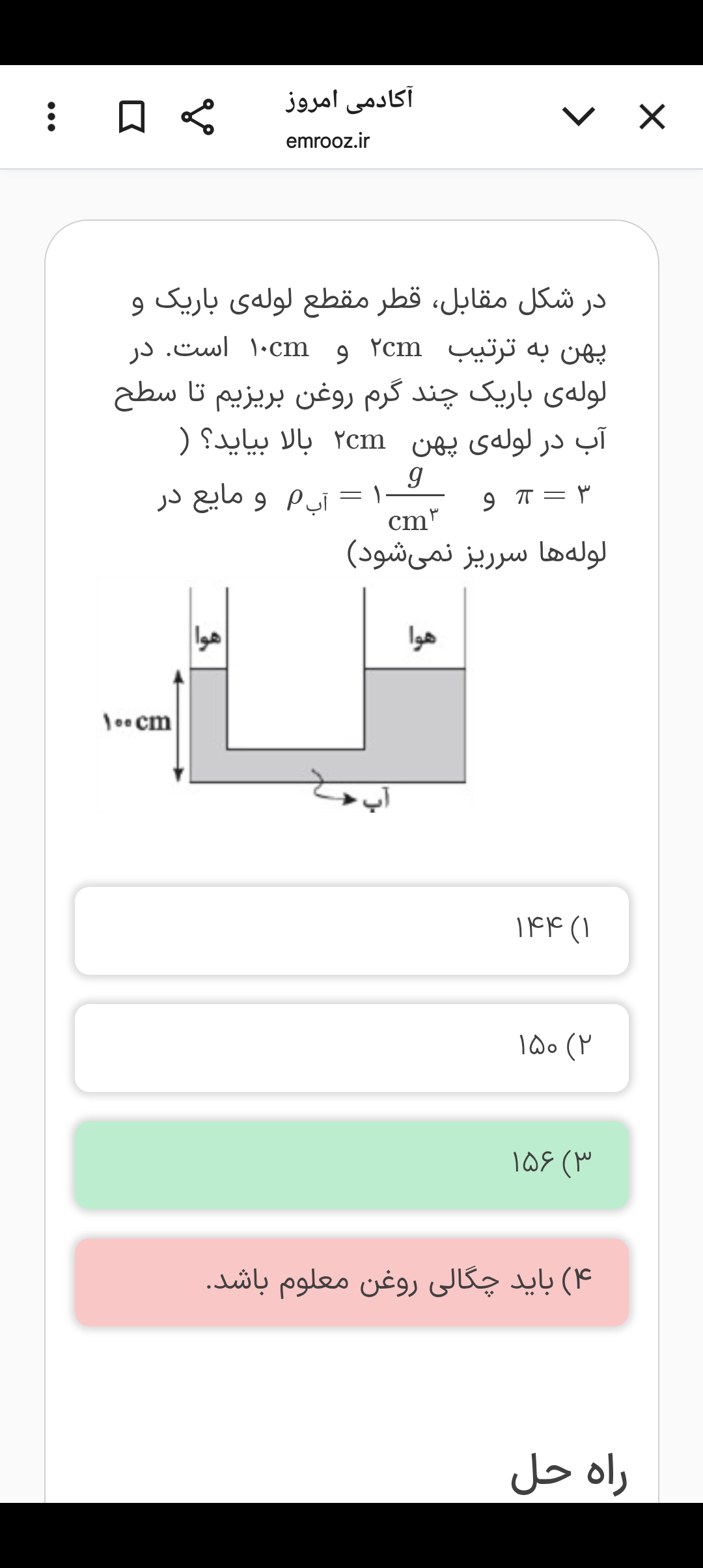The height and width of the screenshot is (1568, 703).
Task: Select option 4 about oil density
Action: click(351, 1282)
